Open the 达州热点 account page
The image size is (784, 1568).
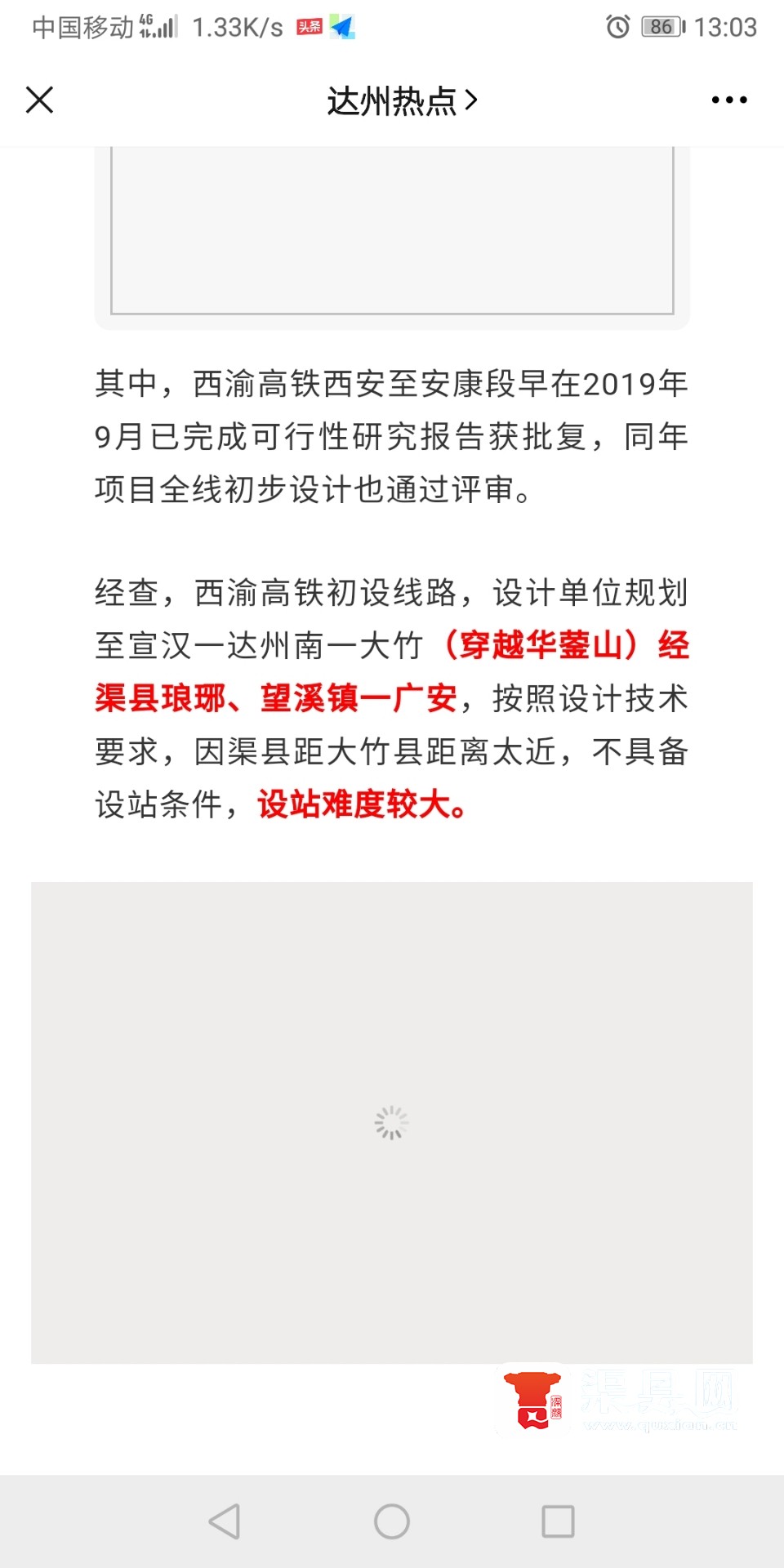(x=401, y=101)
